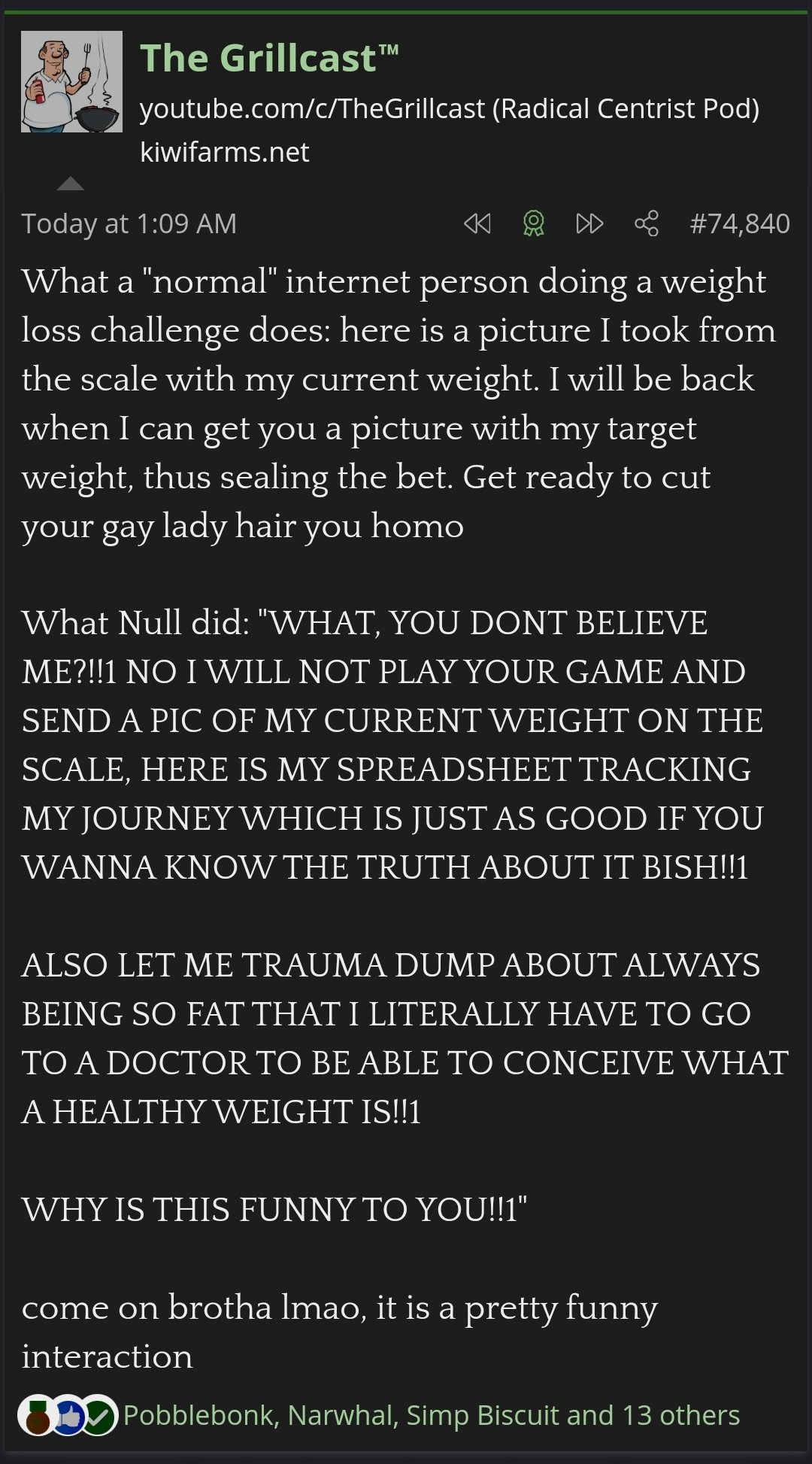View reactions from Pobblebonk, Narwhal and others

[x=432, y=1415]
